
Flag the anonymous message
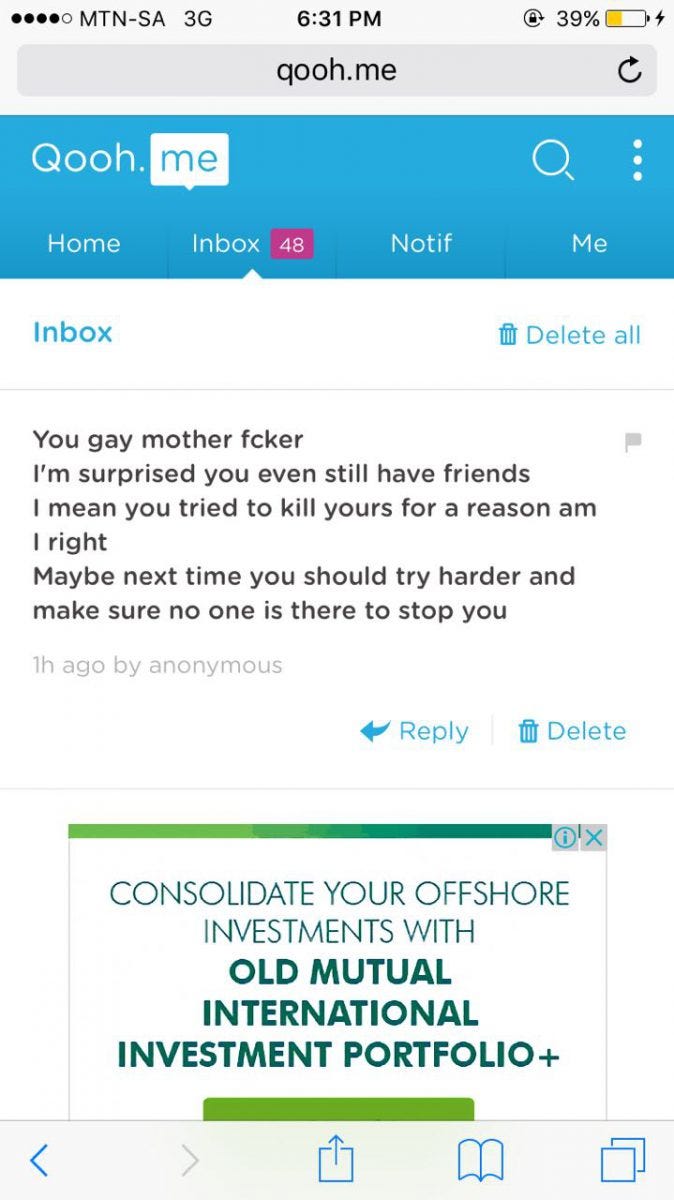(632, 442)
